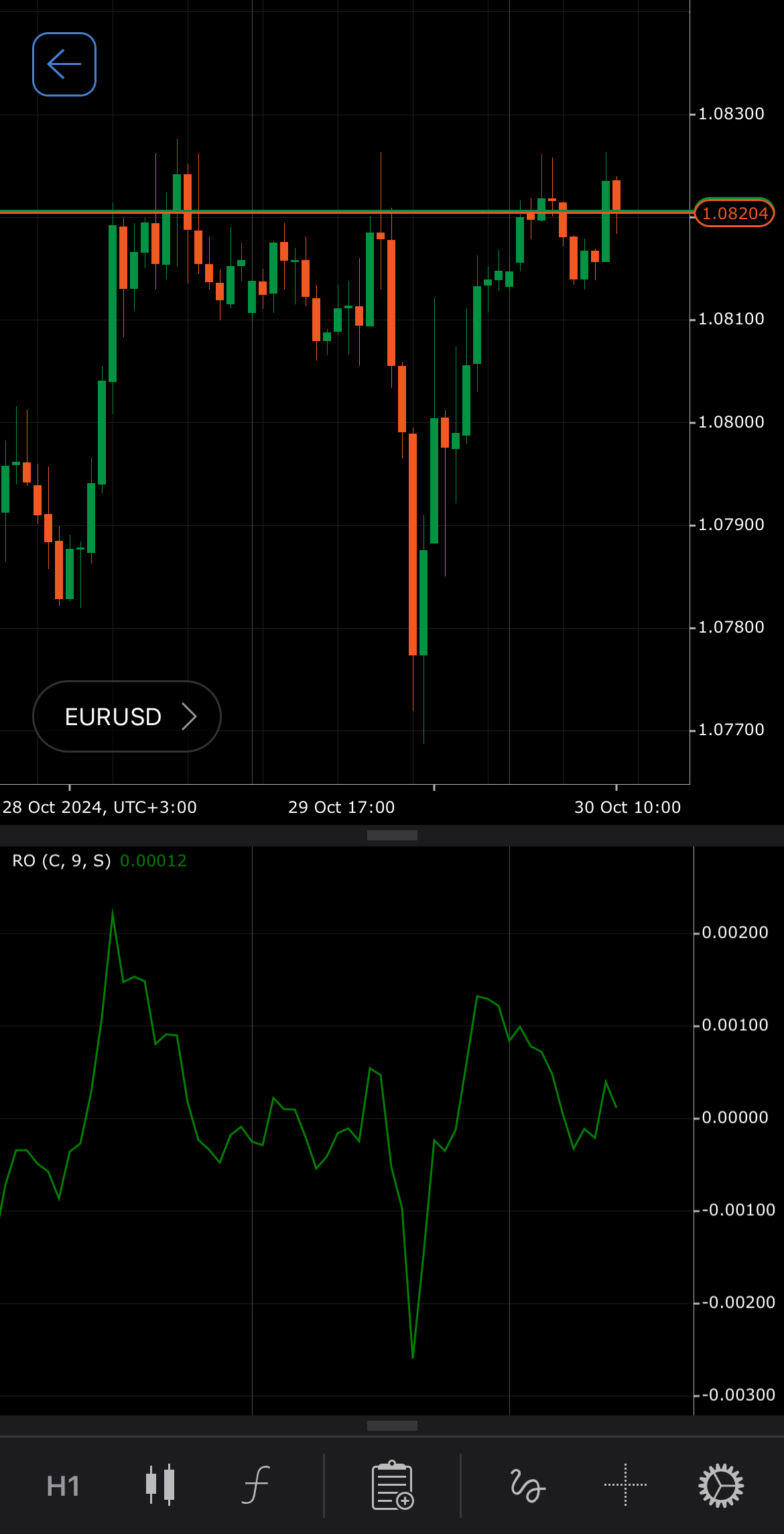This screenshot has height=1534, width=784.
Task: Tap the RO (C, 9, S) indicator label
Action: point(62,860)
